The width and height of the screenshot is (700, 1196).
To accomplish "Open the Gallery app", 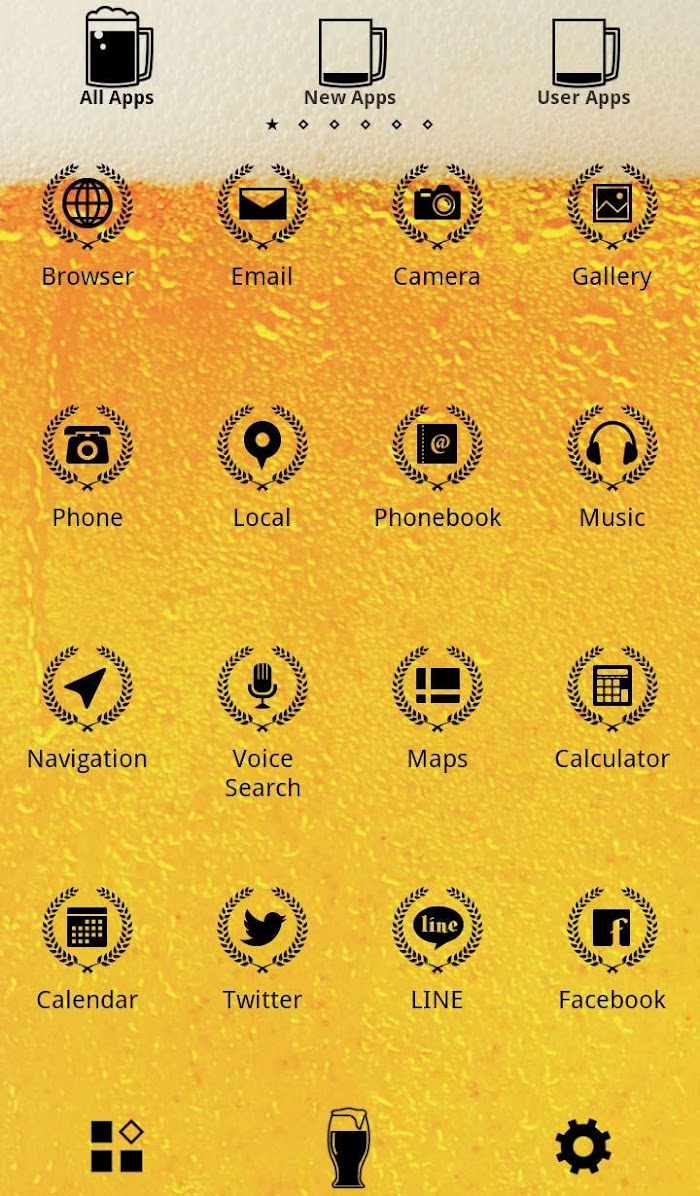I will click(612, 226).
